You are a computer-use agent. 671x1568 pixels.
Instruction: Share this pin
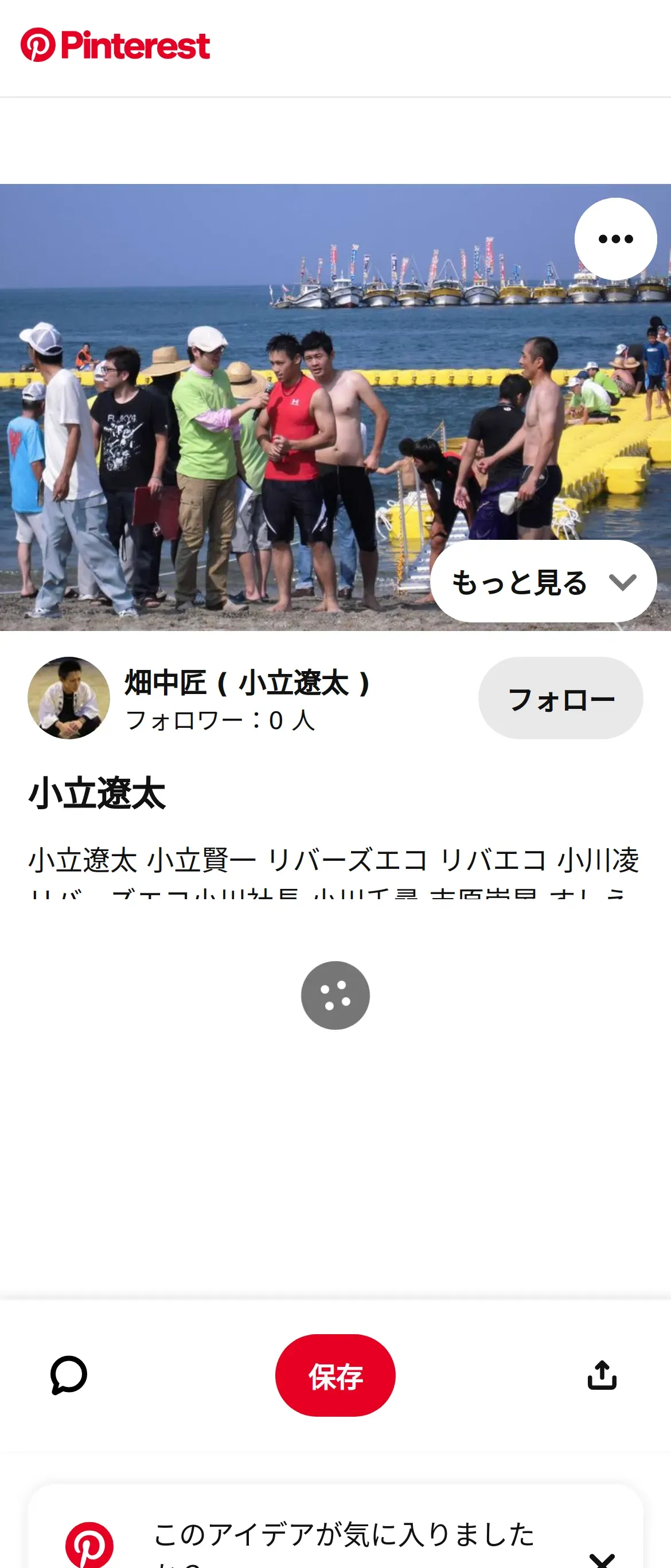coord(602,1375)
